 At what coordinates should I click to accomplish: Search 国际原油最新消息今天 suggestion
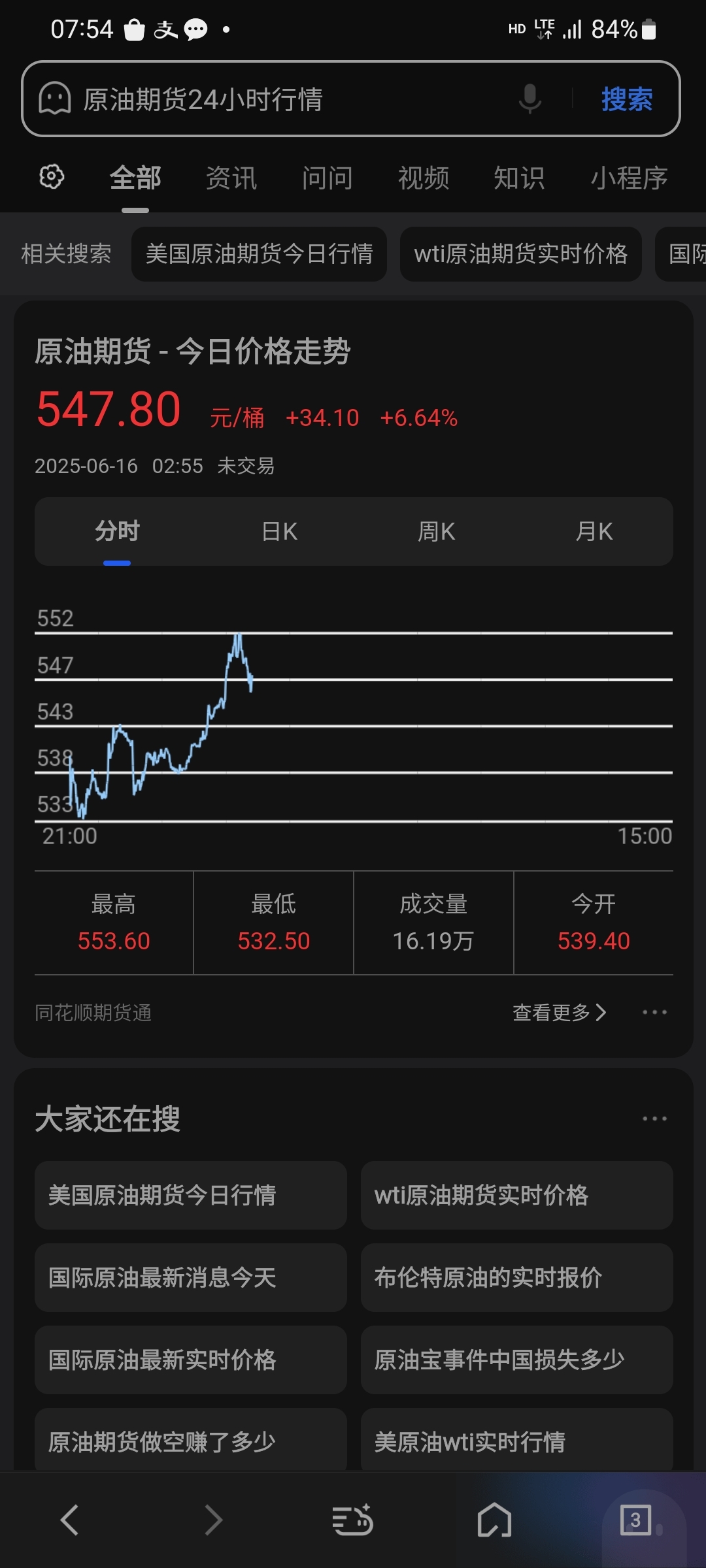190,1277
